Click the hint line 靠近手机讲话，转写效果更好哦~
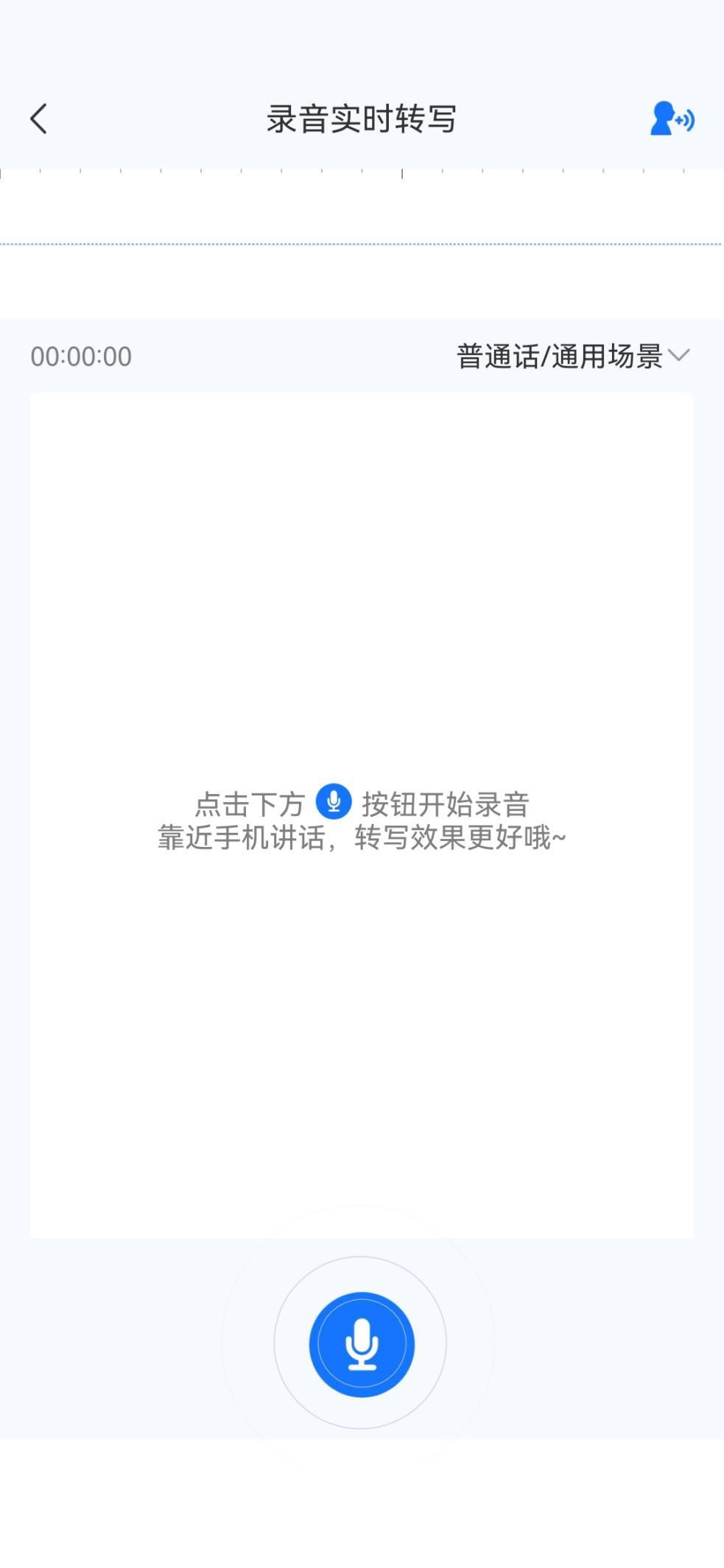This screenshot has height=1568, width=724. [362, 837]
